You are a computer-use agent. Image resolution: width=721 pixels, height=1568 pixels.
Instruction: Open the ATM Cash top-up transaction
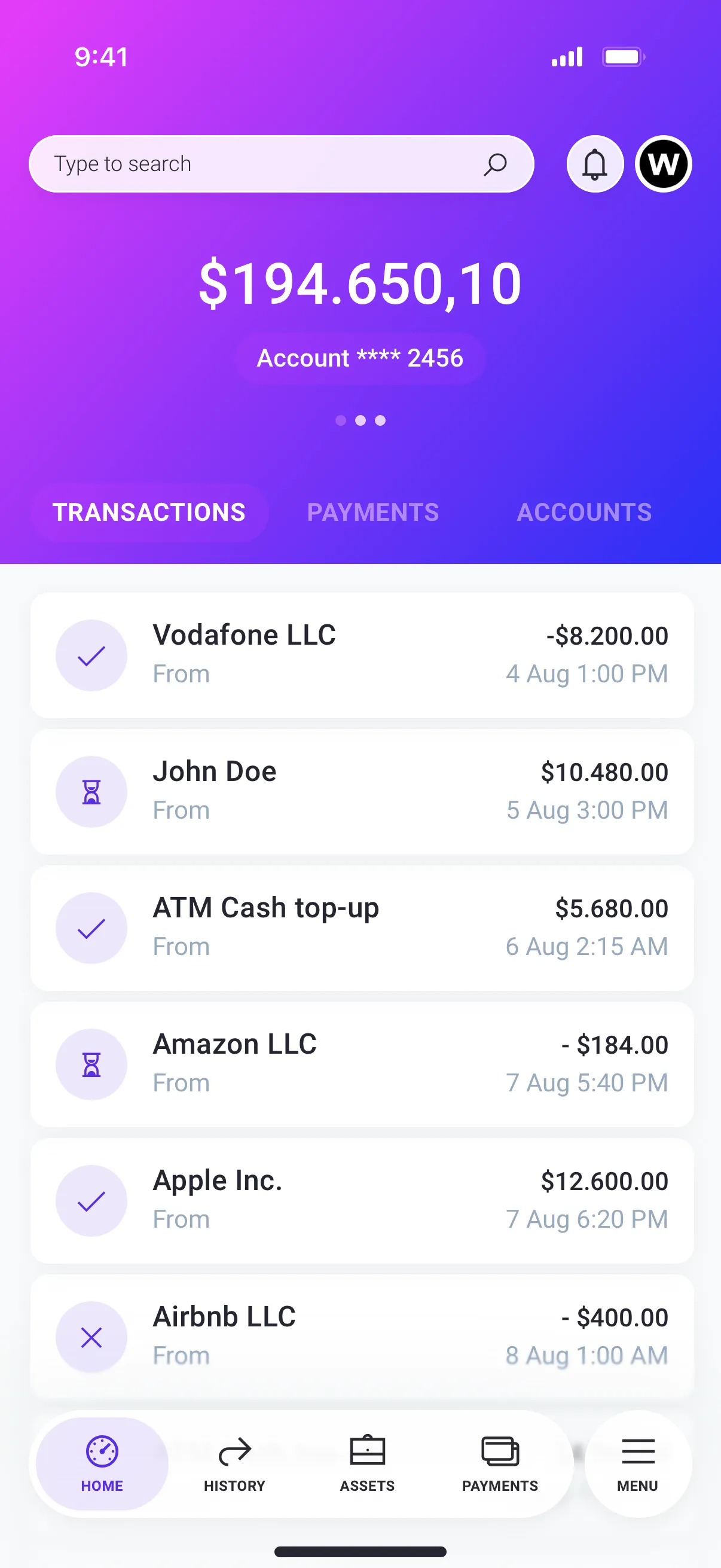(360, 928)
